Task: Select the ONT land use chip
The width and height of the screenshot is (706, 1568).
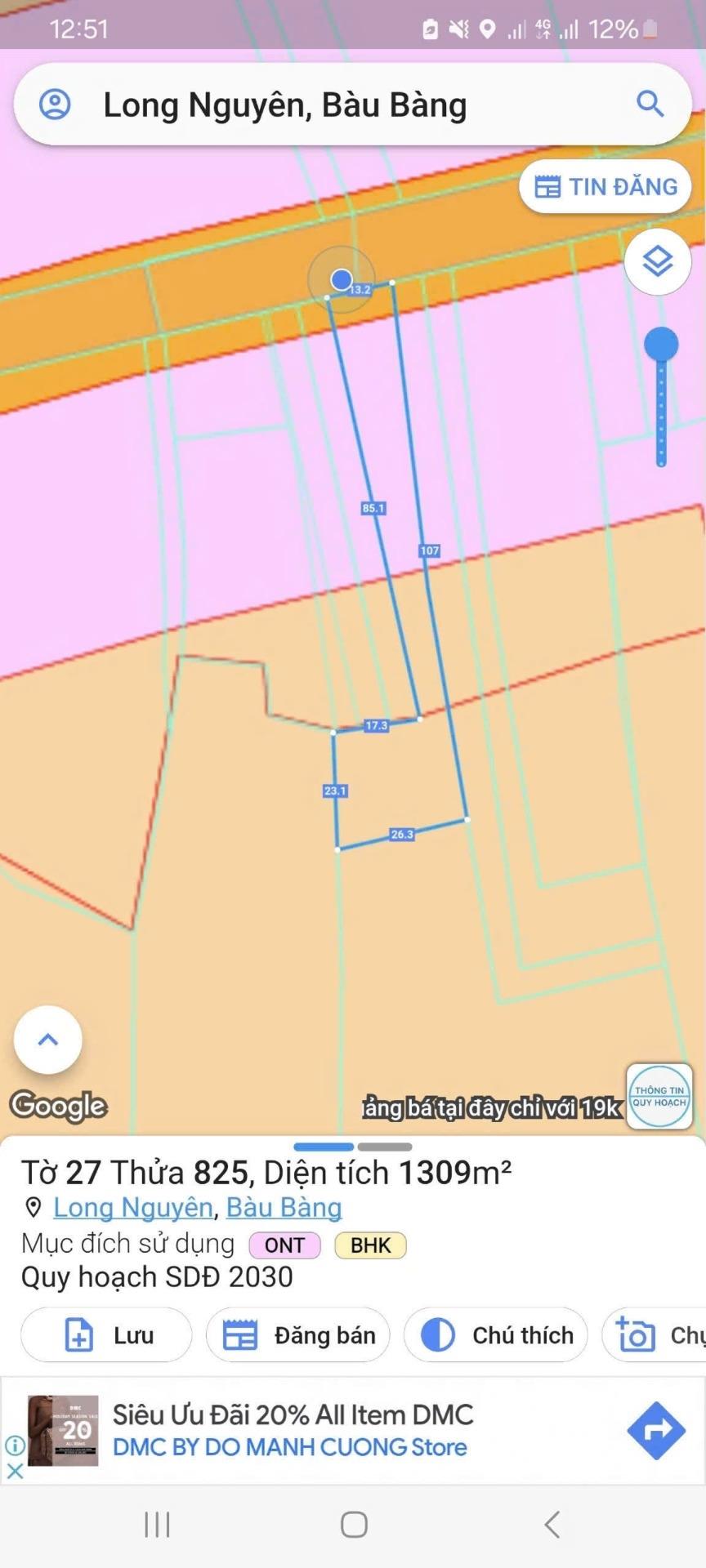Action: 284,1245
